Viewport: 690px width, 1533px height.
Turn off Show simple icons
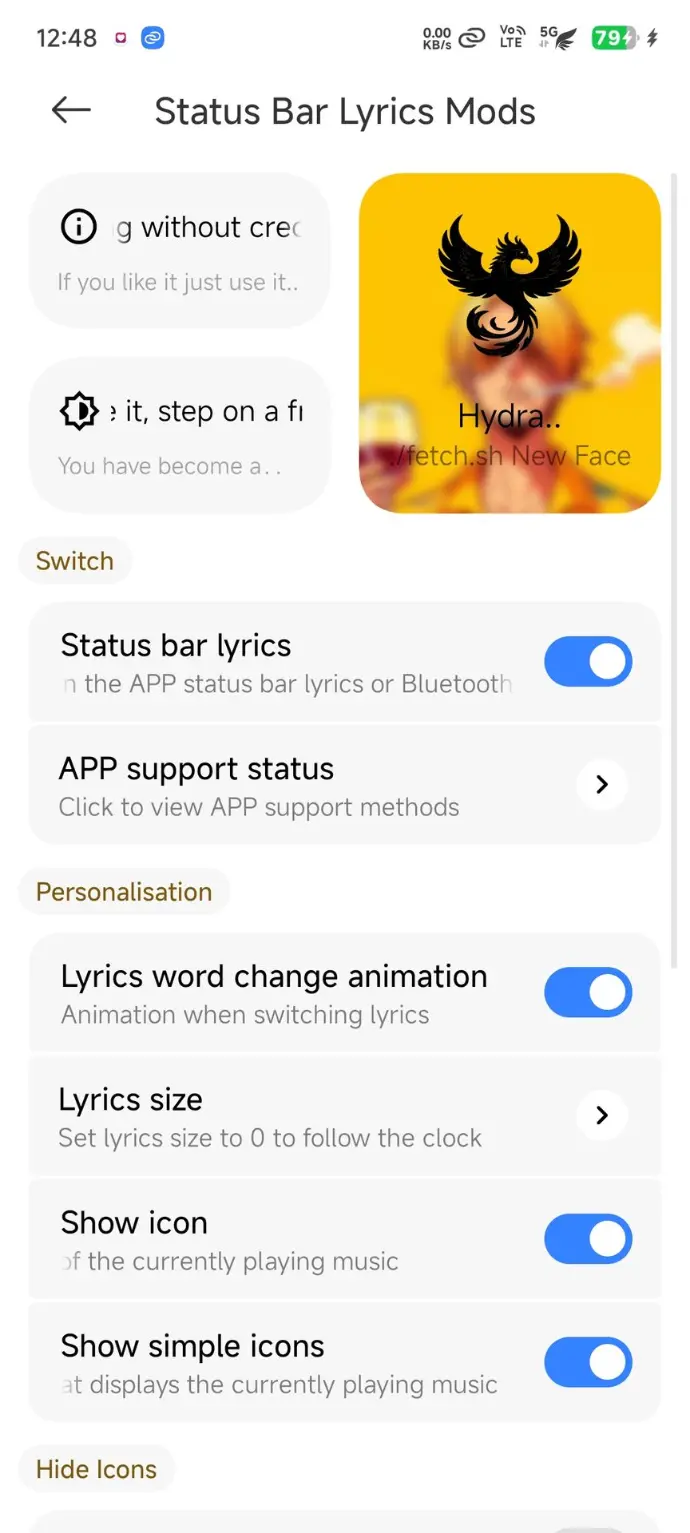coord(588,1362)
